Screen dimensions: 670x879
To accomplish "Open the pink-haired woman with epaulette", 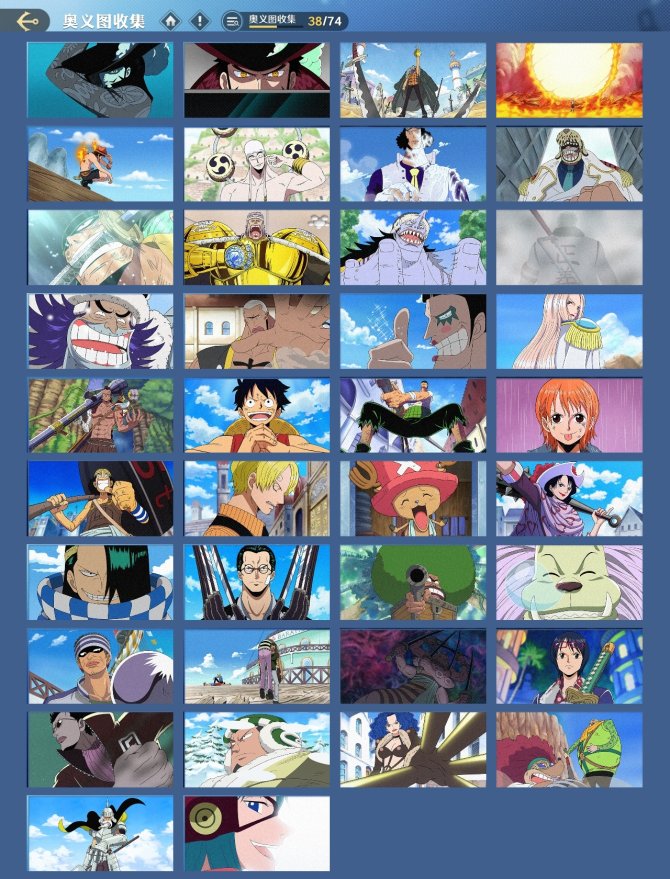I will 569,331.
